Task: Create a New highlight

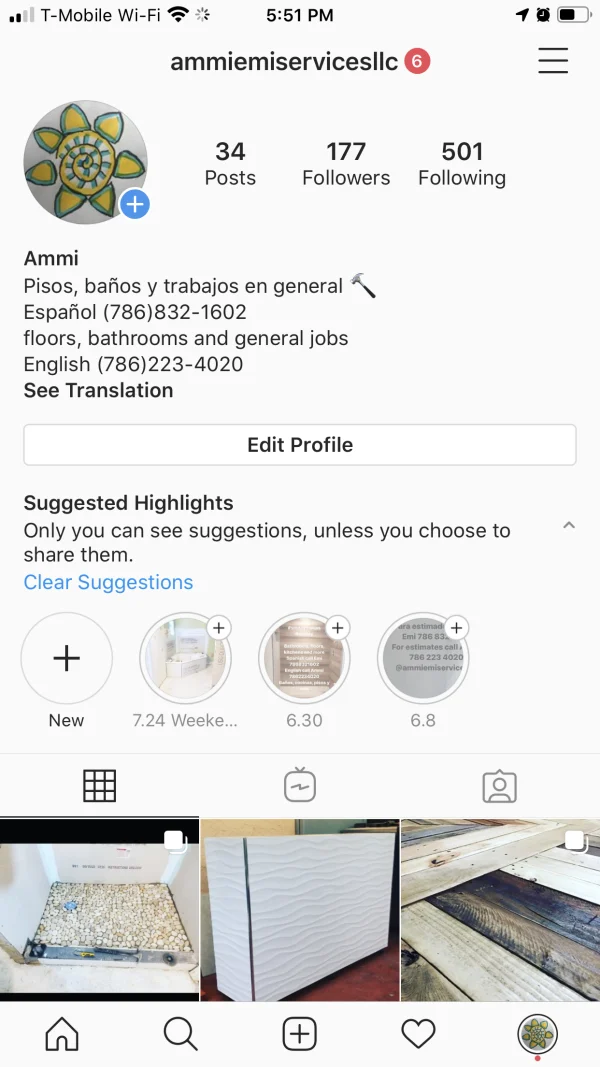Action: 66,659
